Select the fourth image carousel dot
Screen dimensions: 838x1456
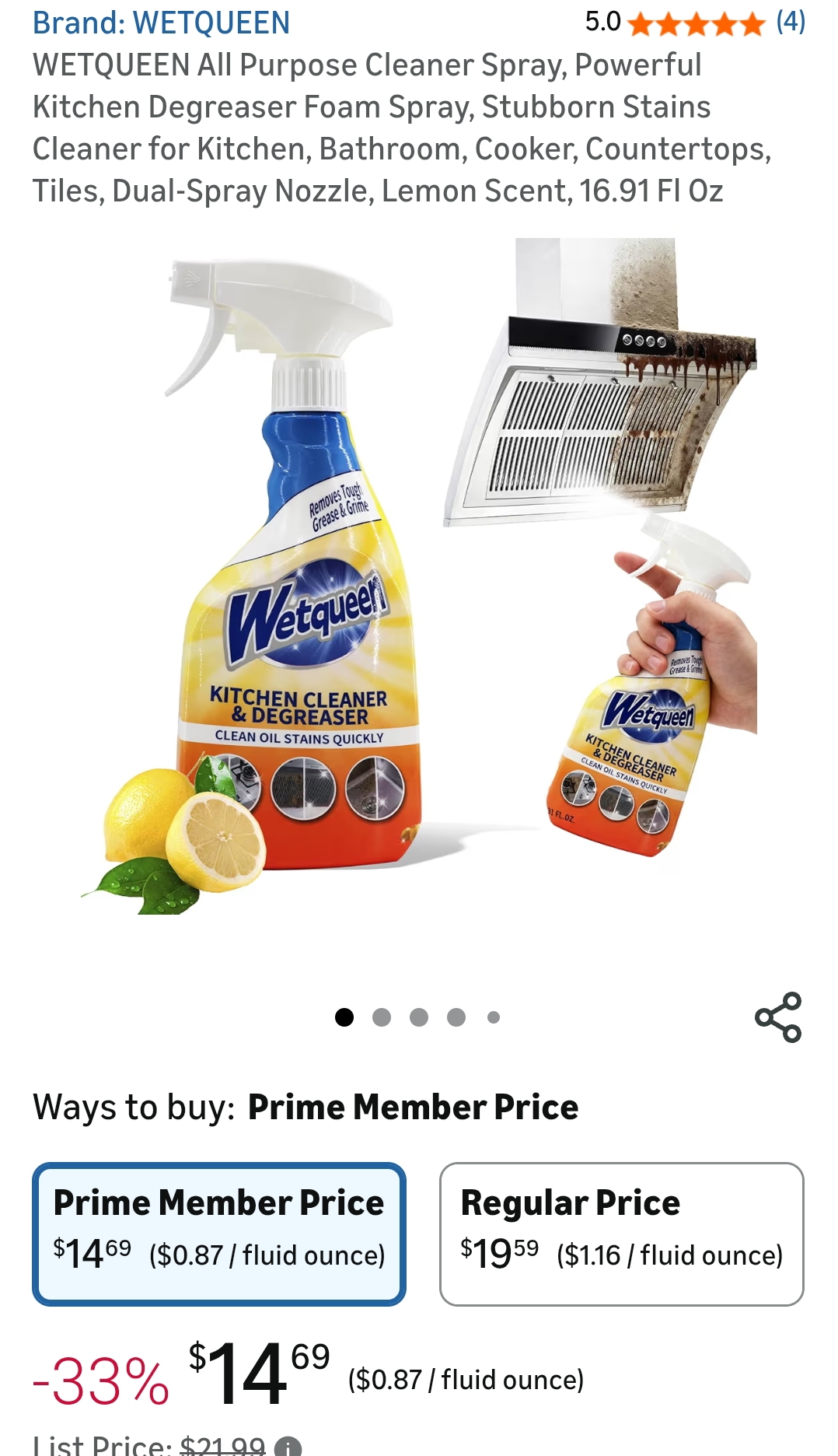click(455, 1016)
